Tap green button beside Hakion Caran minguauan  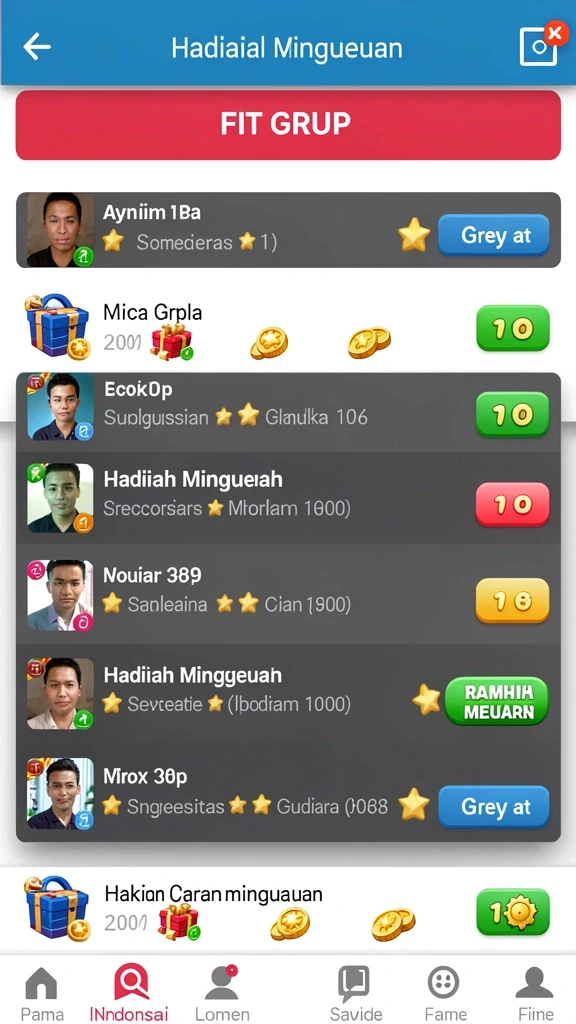pos(513,912)
